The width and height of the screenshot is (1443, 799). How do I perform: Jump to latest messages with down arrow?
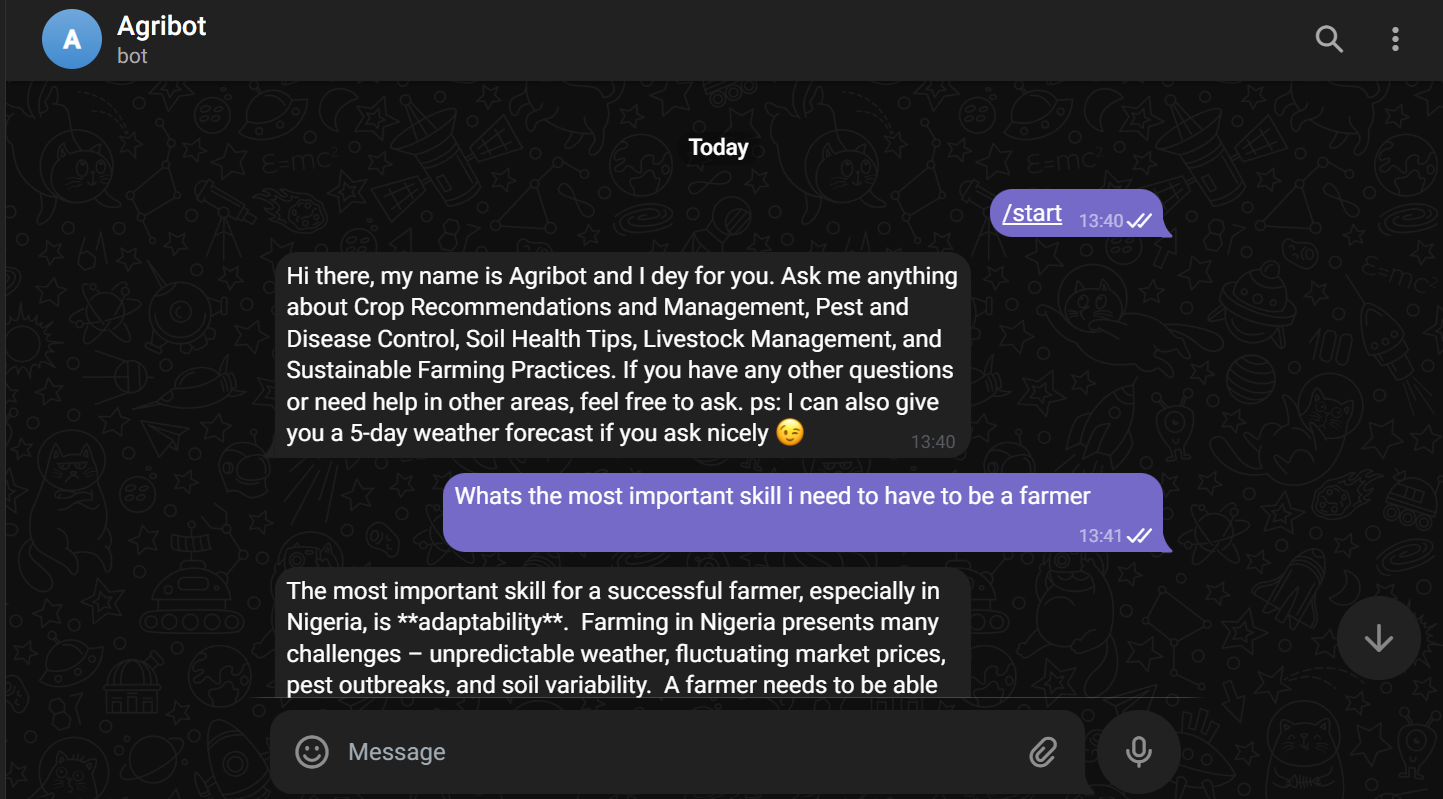[1378, 638]
